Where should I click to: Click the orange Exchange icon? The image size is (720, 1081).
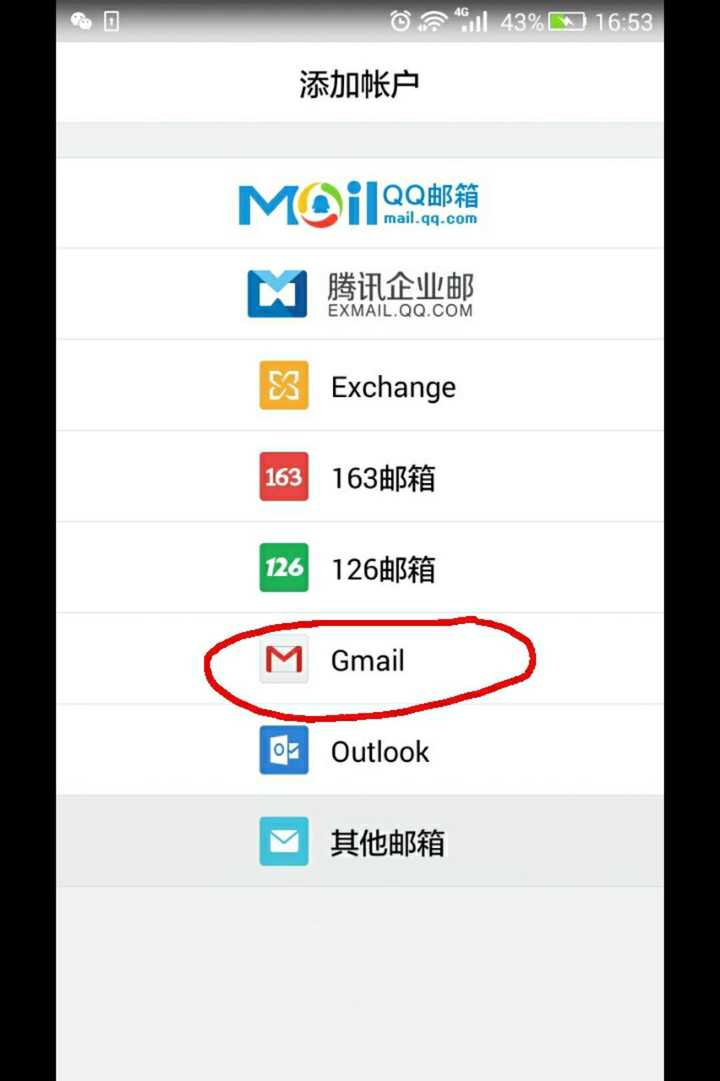pyautogui.click(x=283, y=385)
